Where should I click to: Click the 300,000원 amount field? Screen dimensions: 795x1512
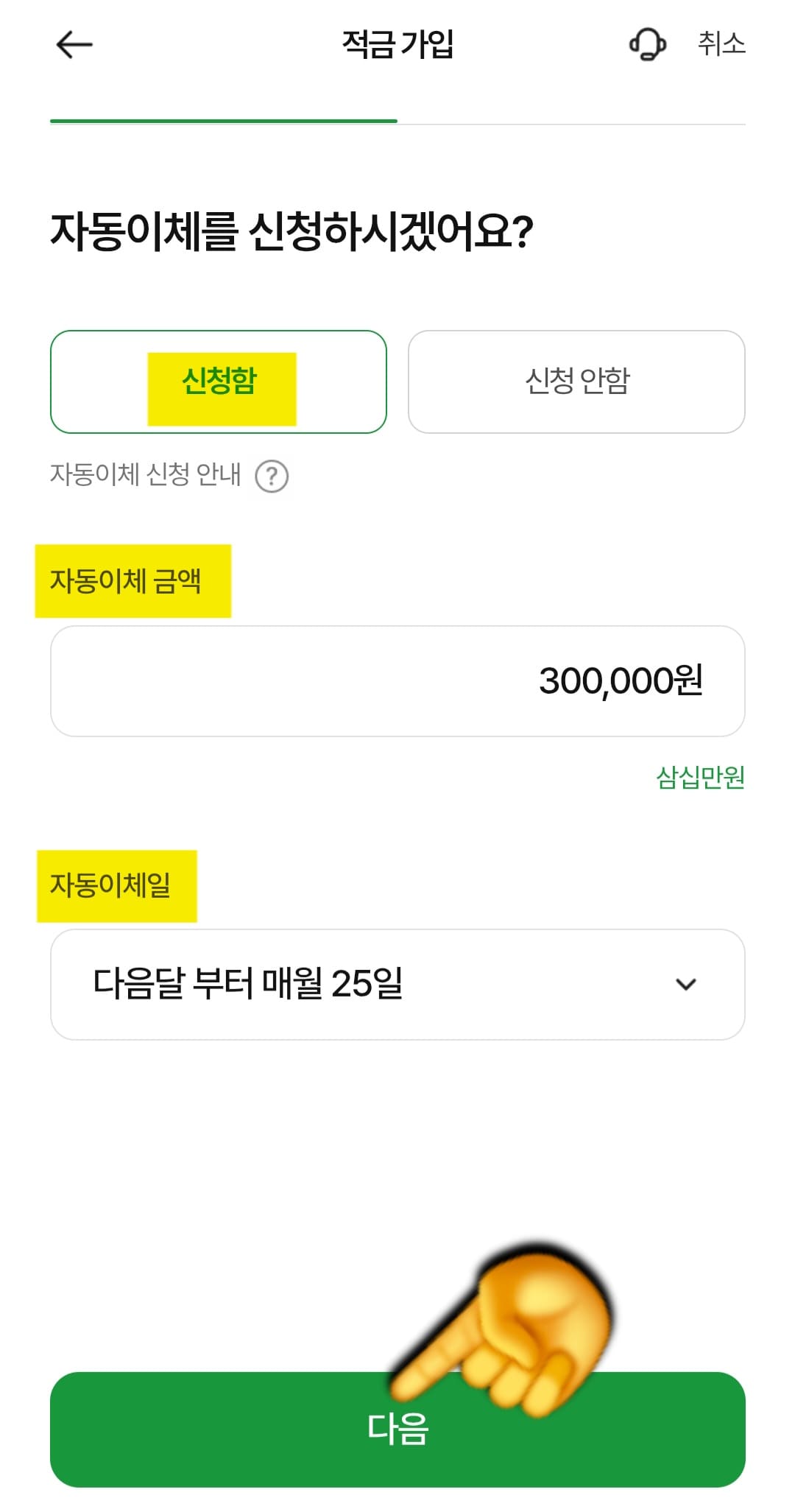(x=397, y=681)
